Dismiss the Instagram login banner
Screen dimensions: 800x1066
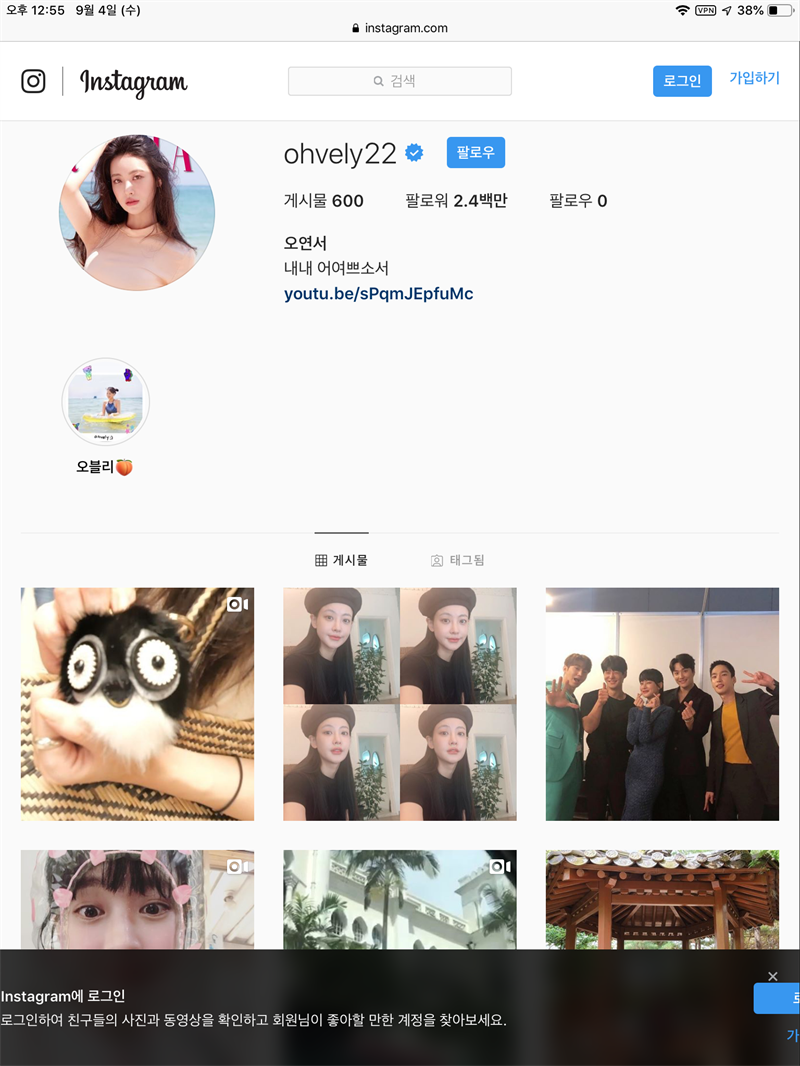[772, 976]
